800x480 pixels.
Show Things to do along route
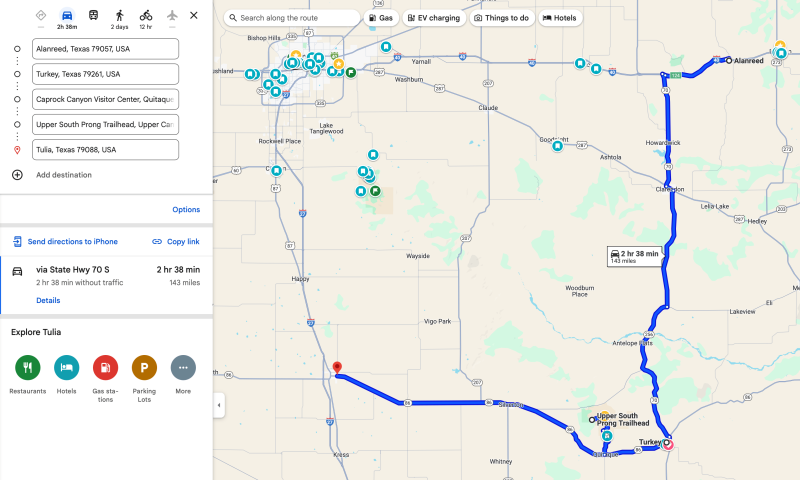tap(501, 18)
